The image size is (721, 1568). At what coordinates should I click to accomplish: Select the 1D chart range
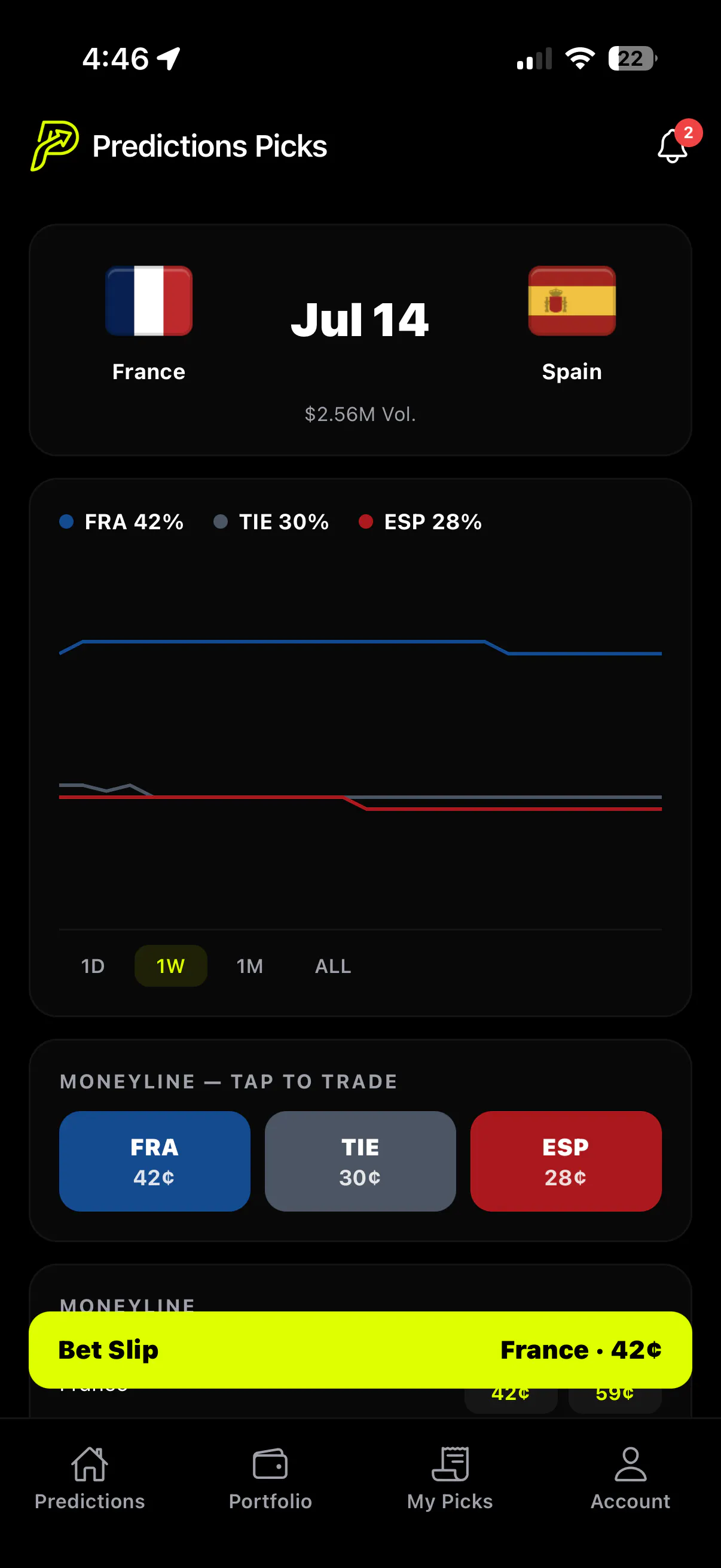click(93, 966)
